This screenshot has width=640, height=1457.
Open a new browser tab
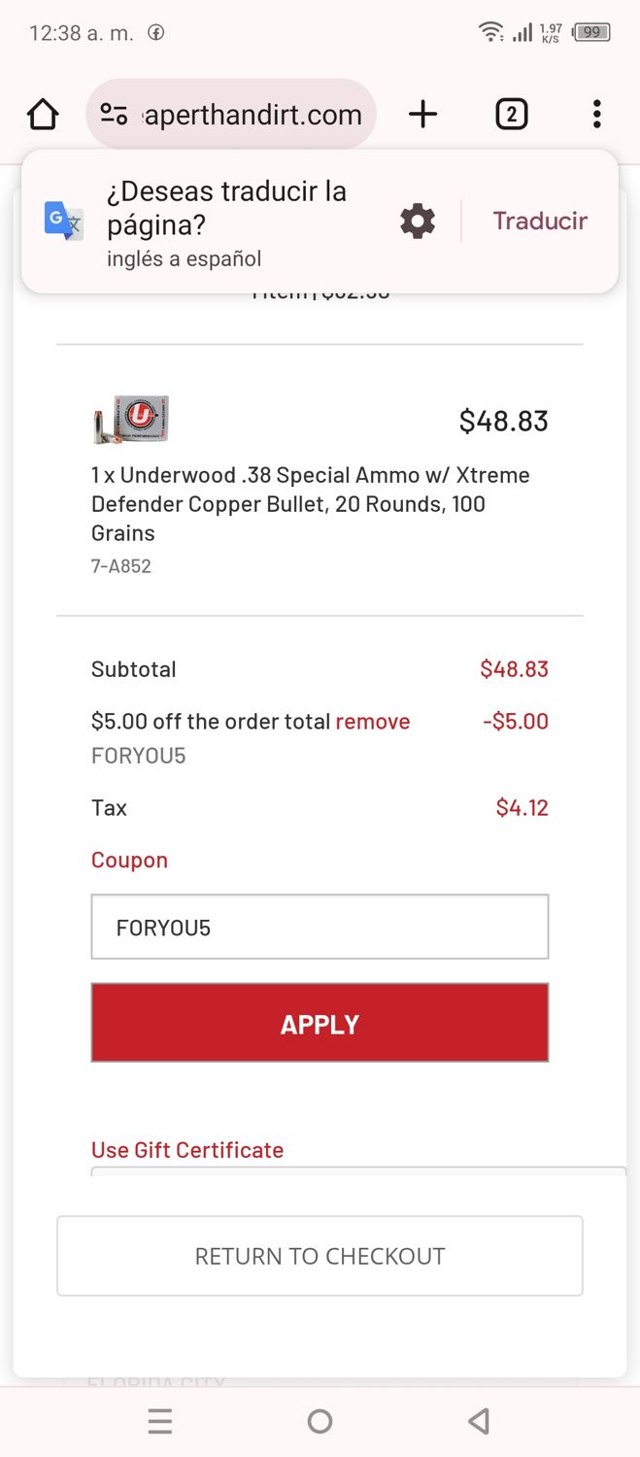[423, 115]
